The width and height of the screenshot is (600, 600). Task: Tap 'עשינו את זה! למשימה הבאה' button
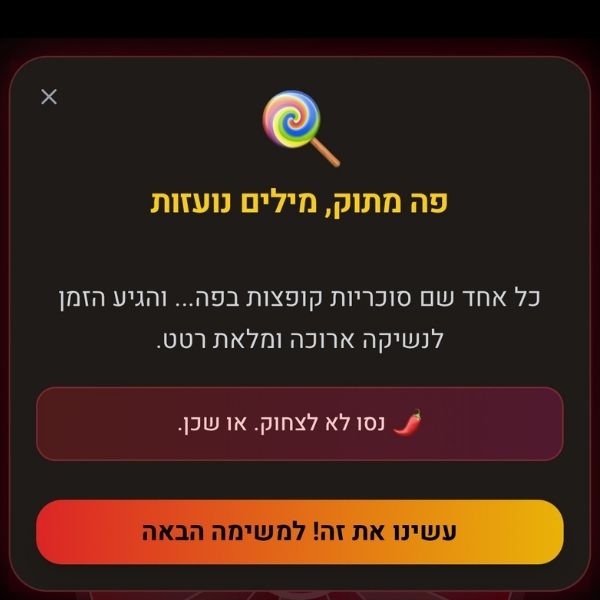(300, 532)
